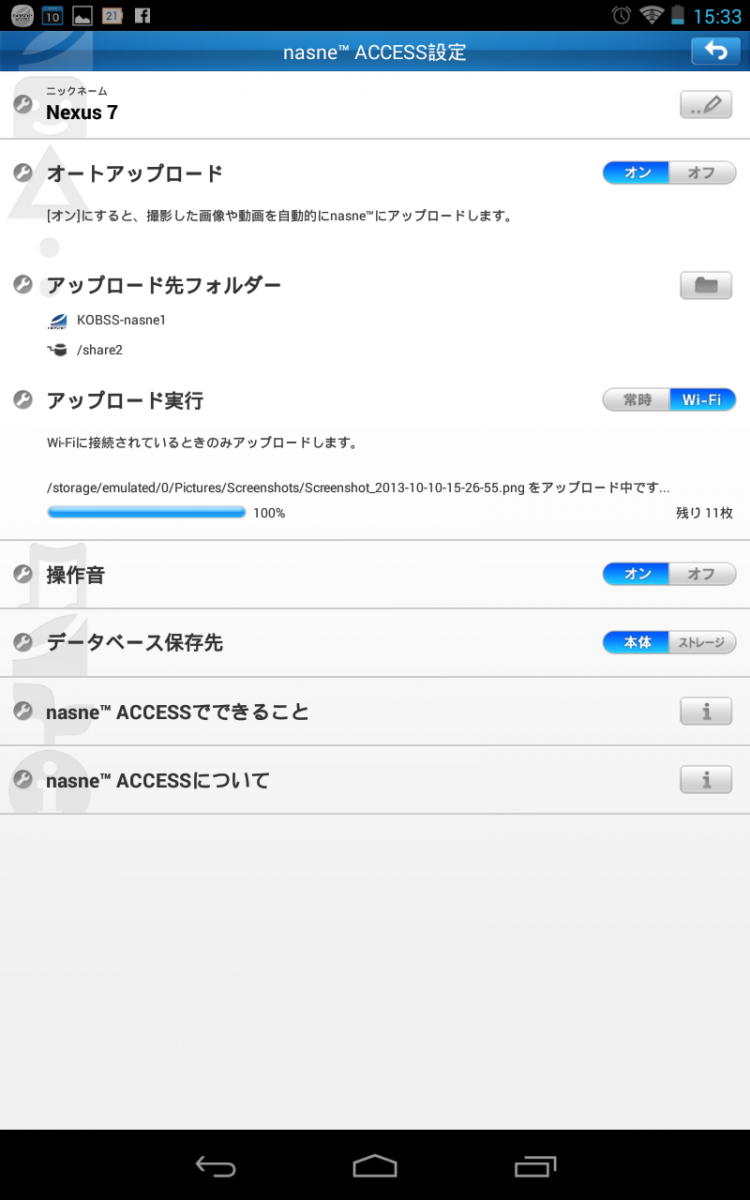The image size is (750, 1200).
Task: Tap the upload progress bar at 100%
Action: (145, 512)
